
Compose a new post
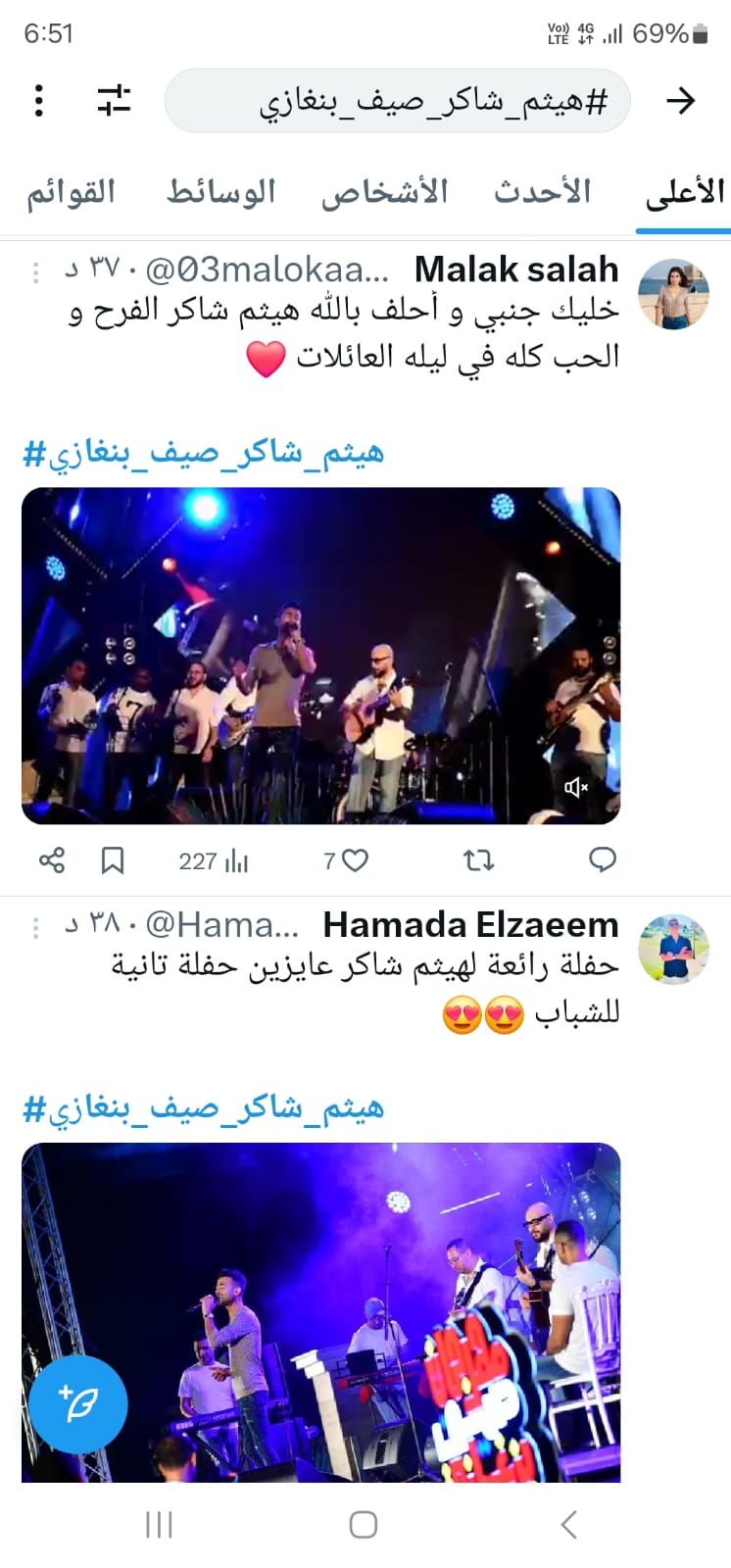pyautogui.click(x=78, y=1404)
